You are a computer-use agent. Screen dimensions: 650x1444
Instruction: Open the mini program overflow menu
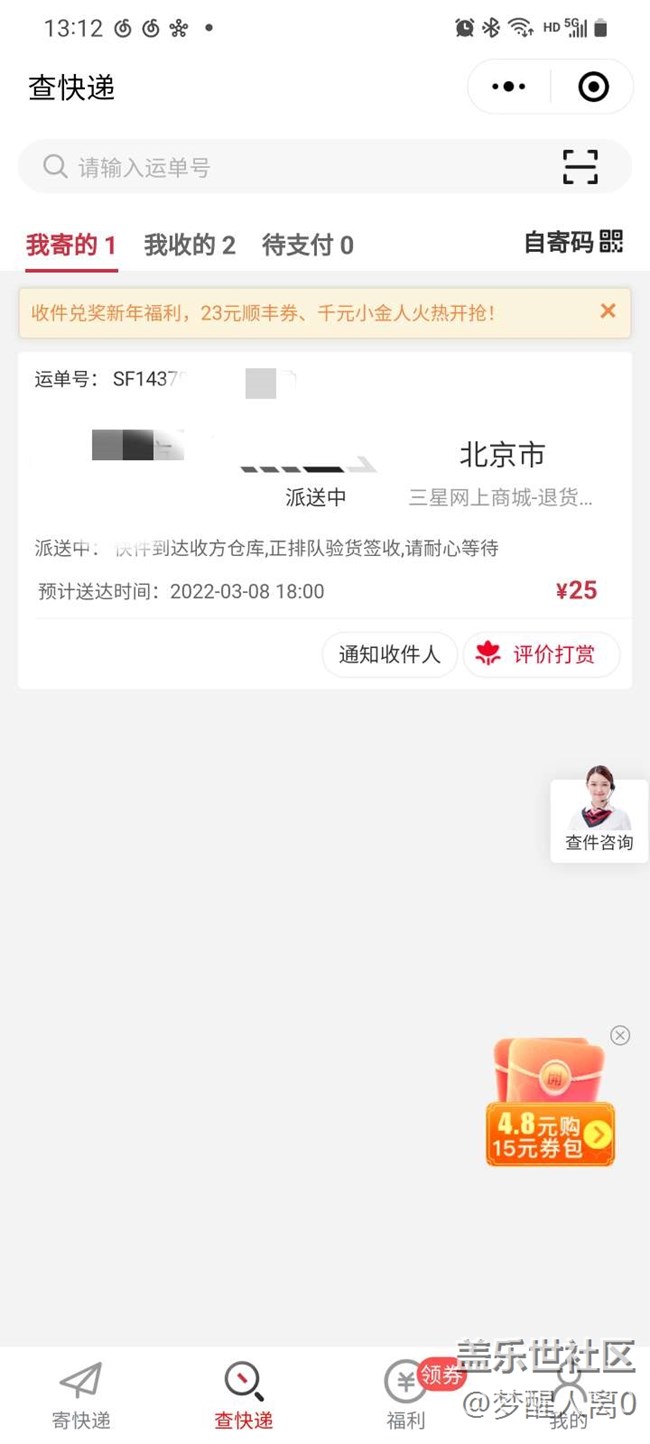508,87
